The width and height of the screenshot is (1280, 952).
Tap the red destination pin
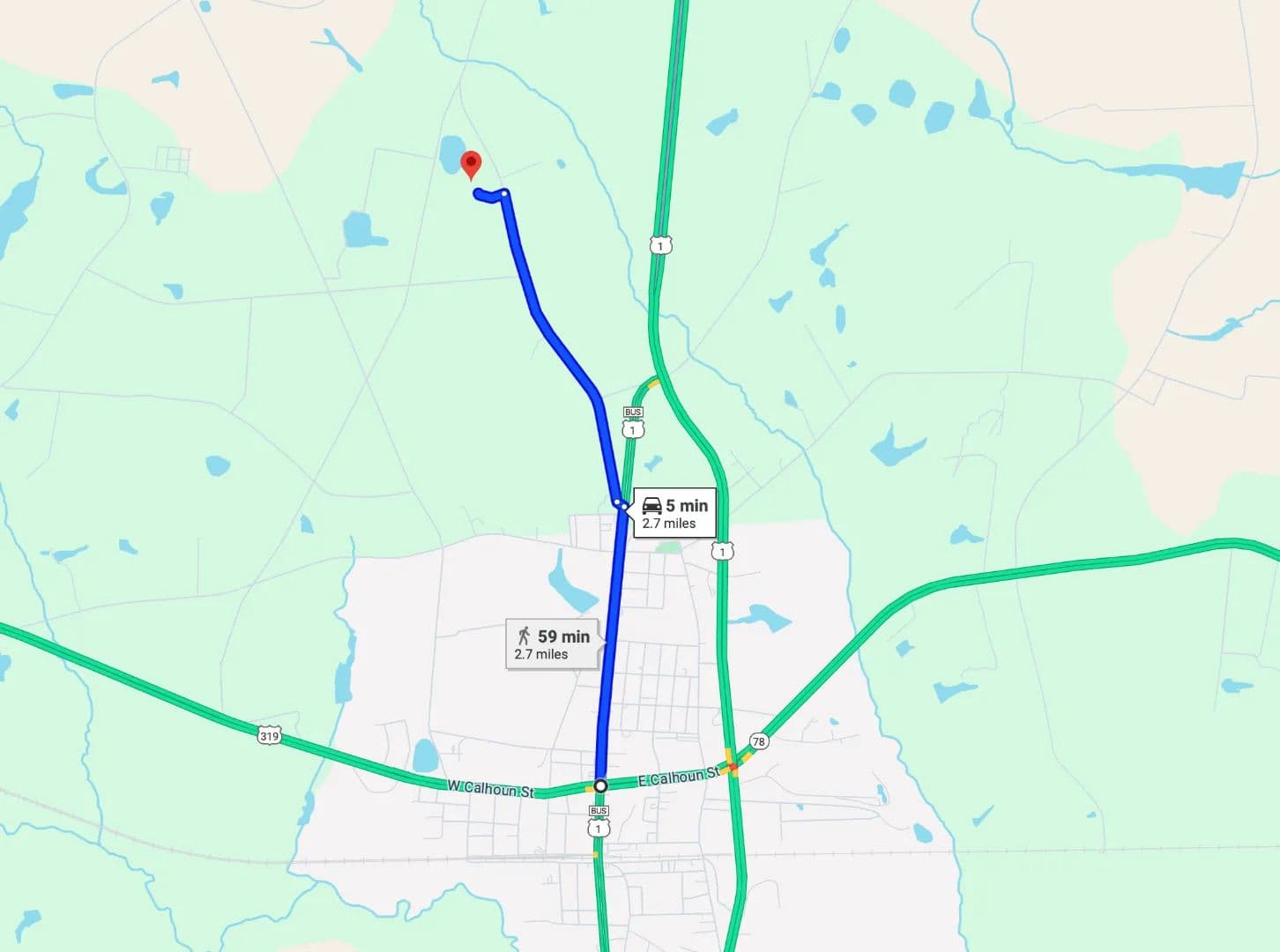point(472,164)
